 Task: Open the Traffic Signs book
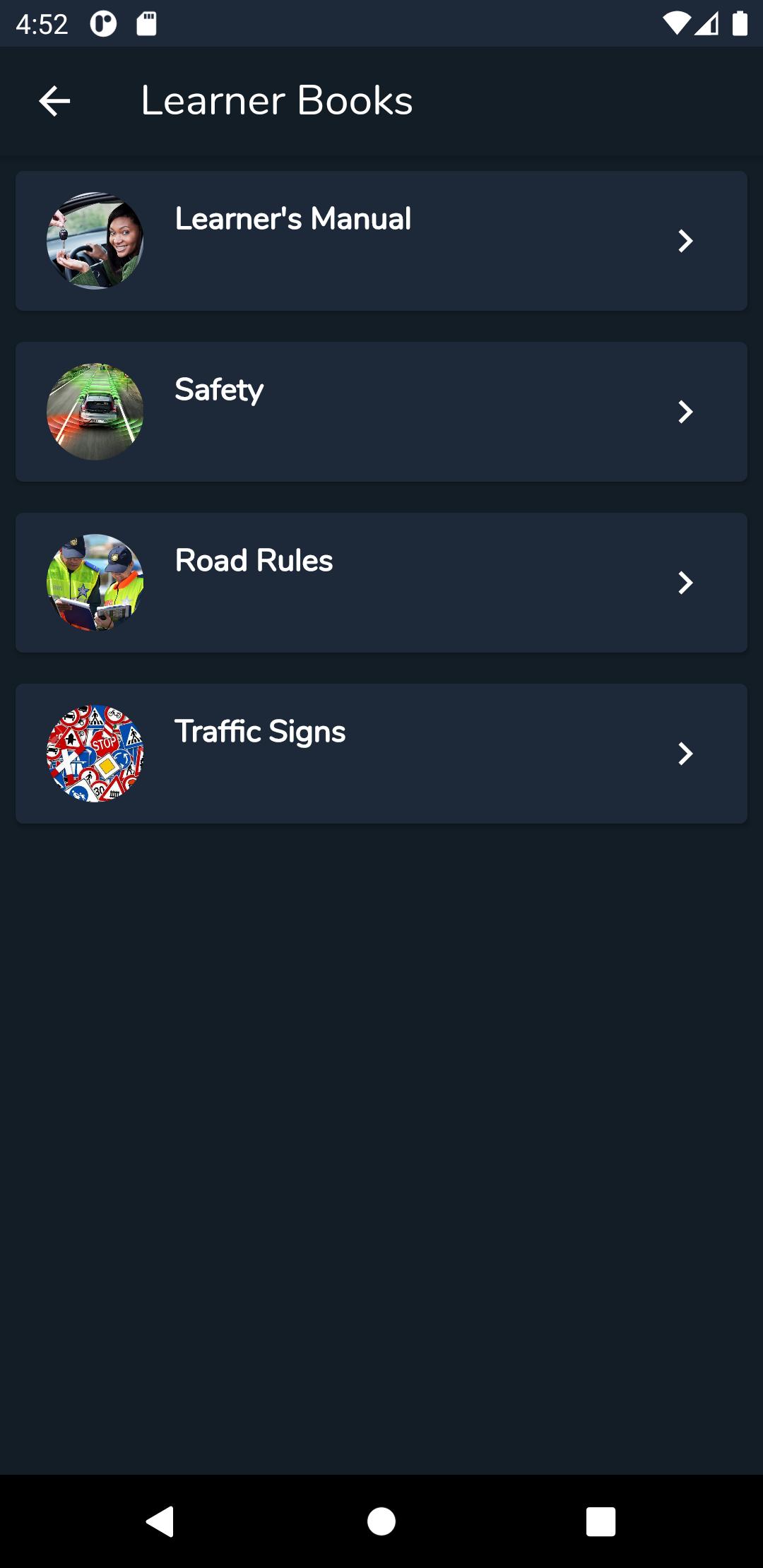pyautogui.click(x=381, y=754)
